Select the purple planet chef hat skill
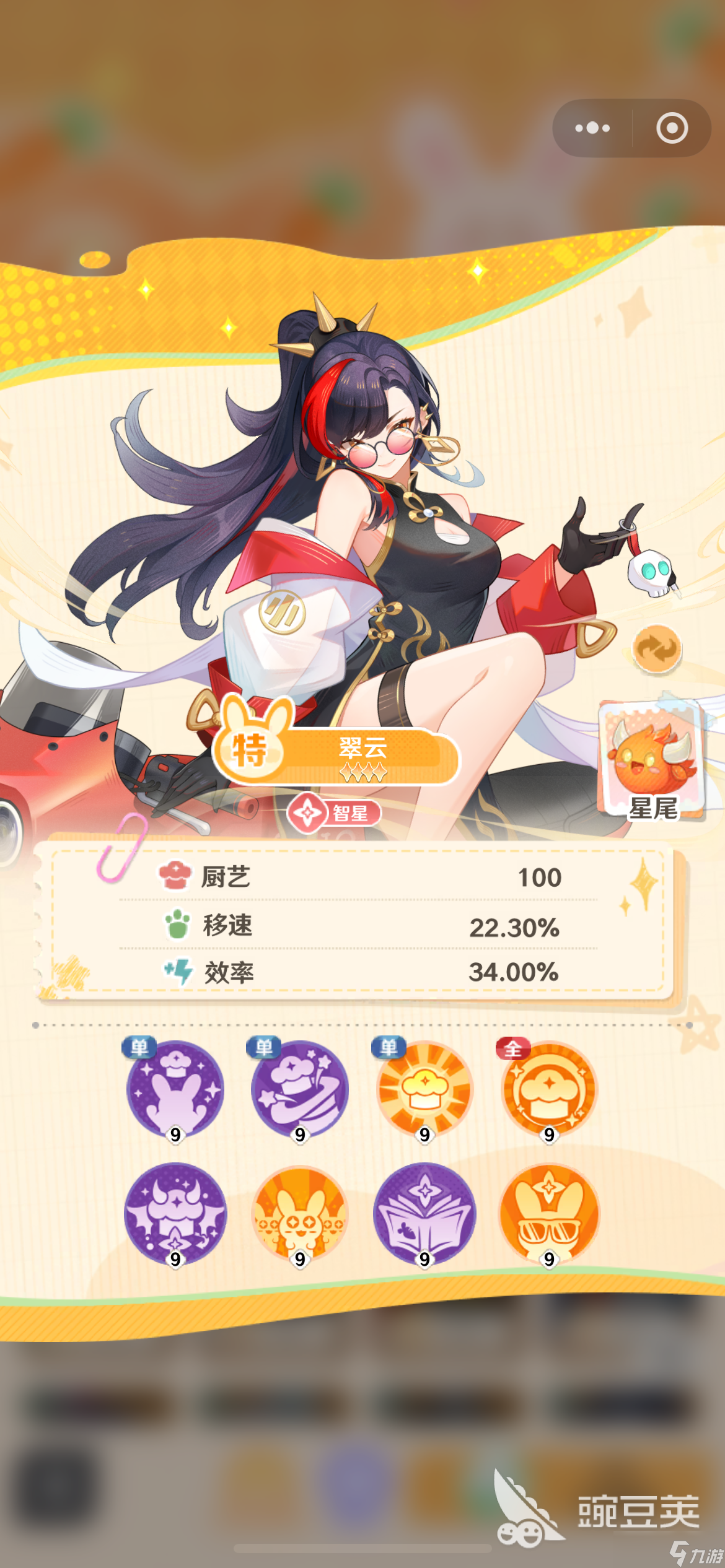Screen dimensions: 725x1568 (300, 1090)
